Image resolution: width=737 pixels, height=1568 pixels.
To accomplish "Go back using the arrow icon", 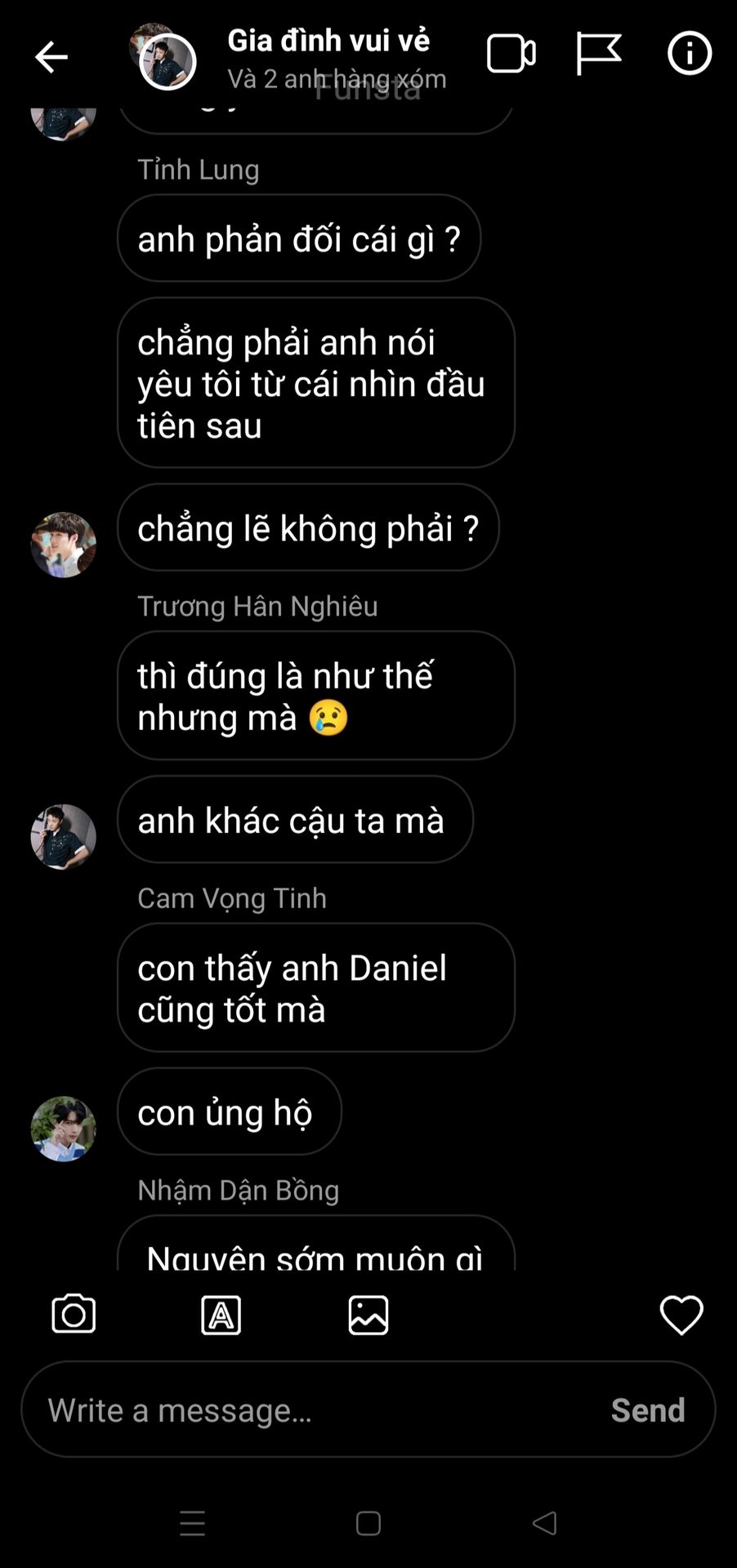I will tap(51, 57).
